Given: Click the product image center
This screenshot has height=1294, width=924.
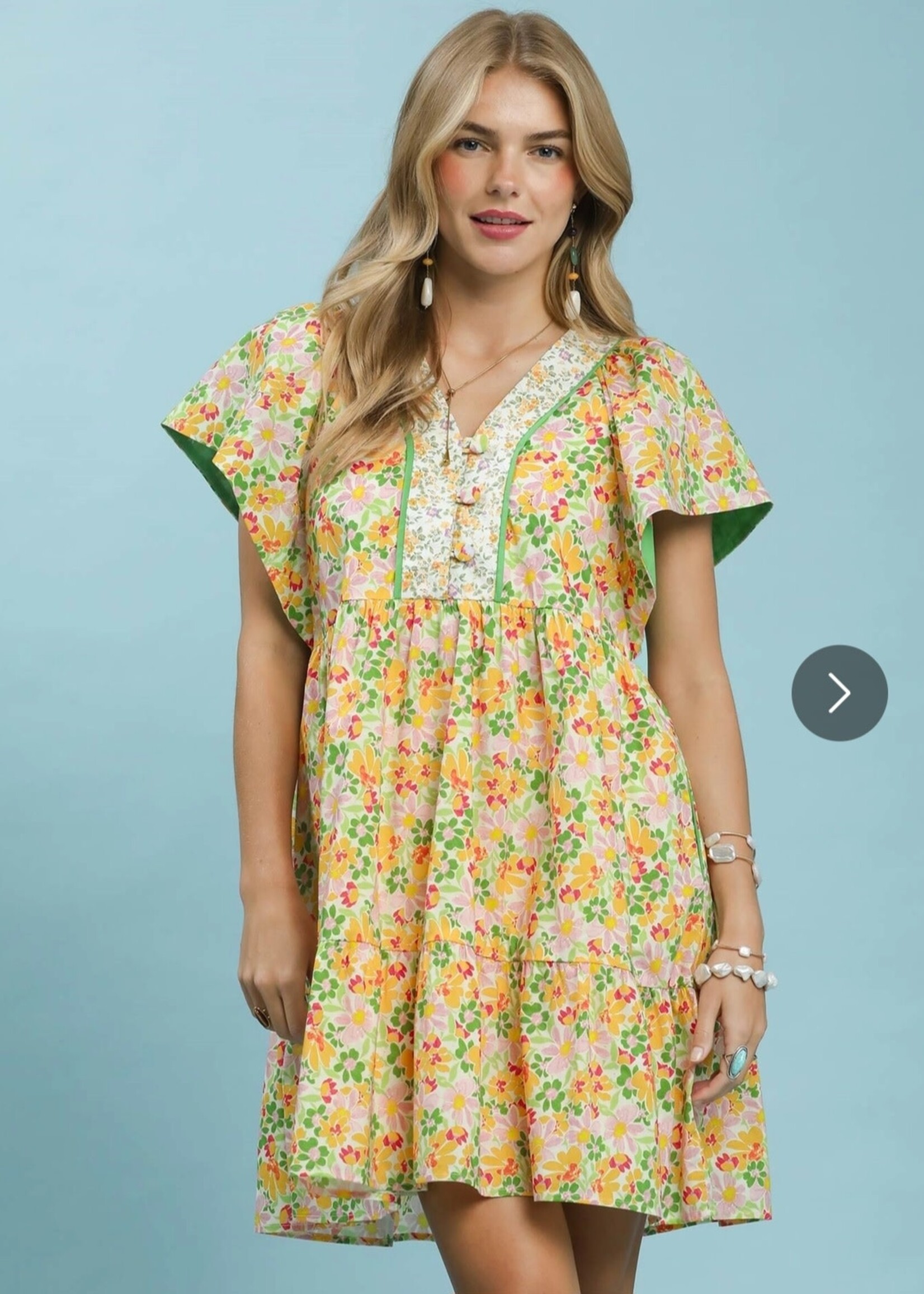Looking at the screenshot, I should click(461, 647).
